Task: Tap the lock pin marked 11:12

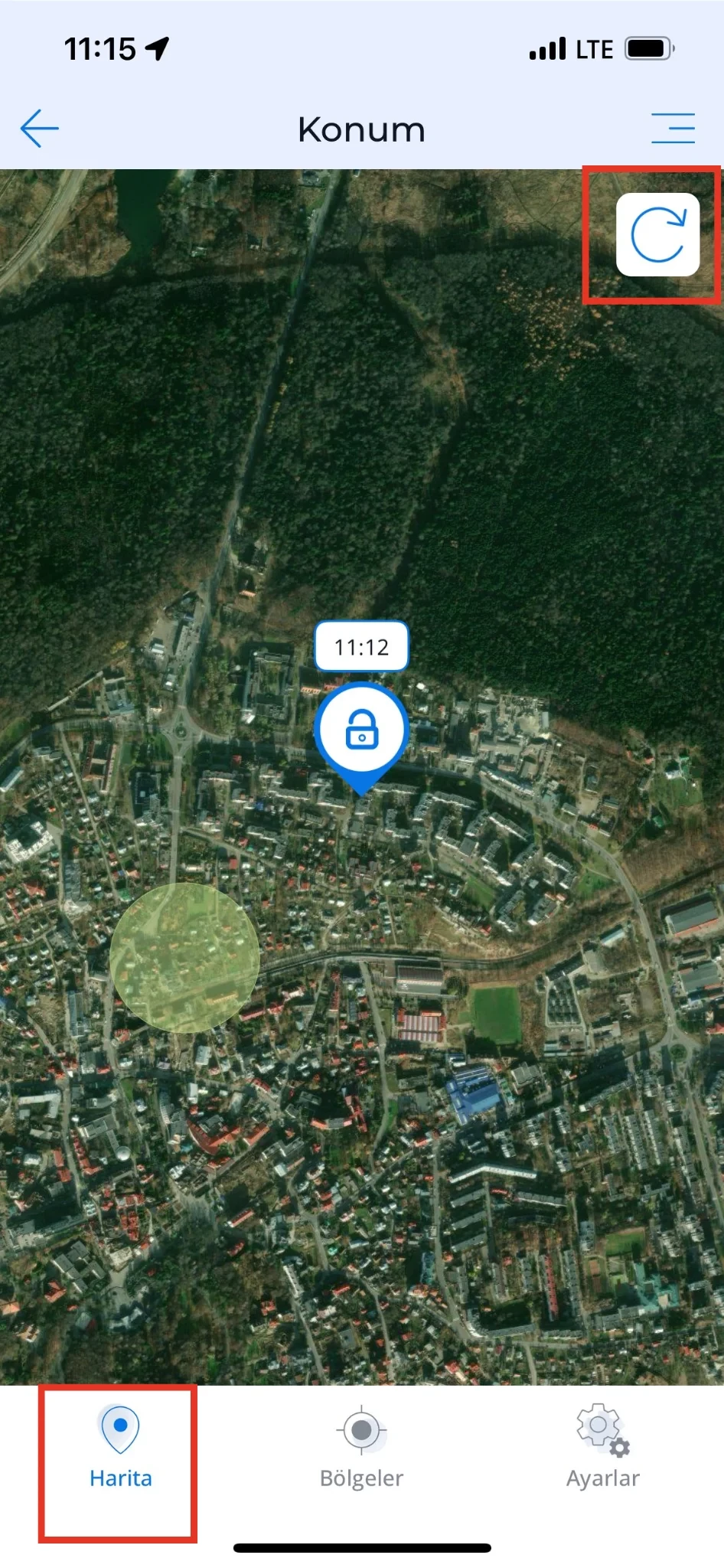Action: point(361,730)
